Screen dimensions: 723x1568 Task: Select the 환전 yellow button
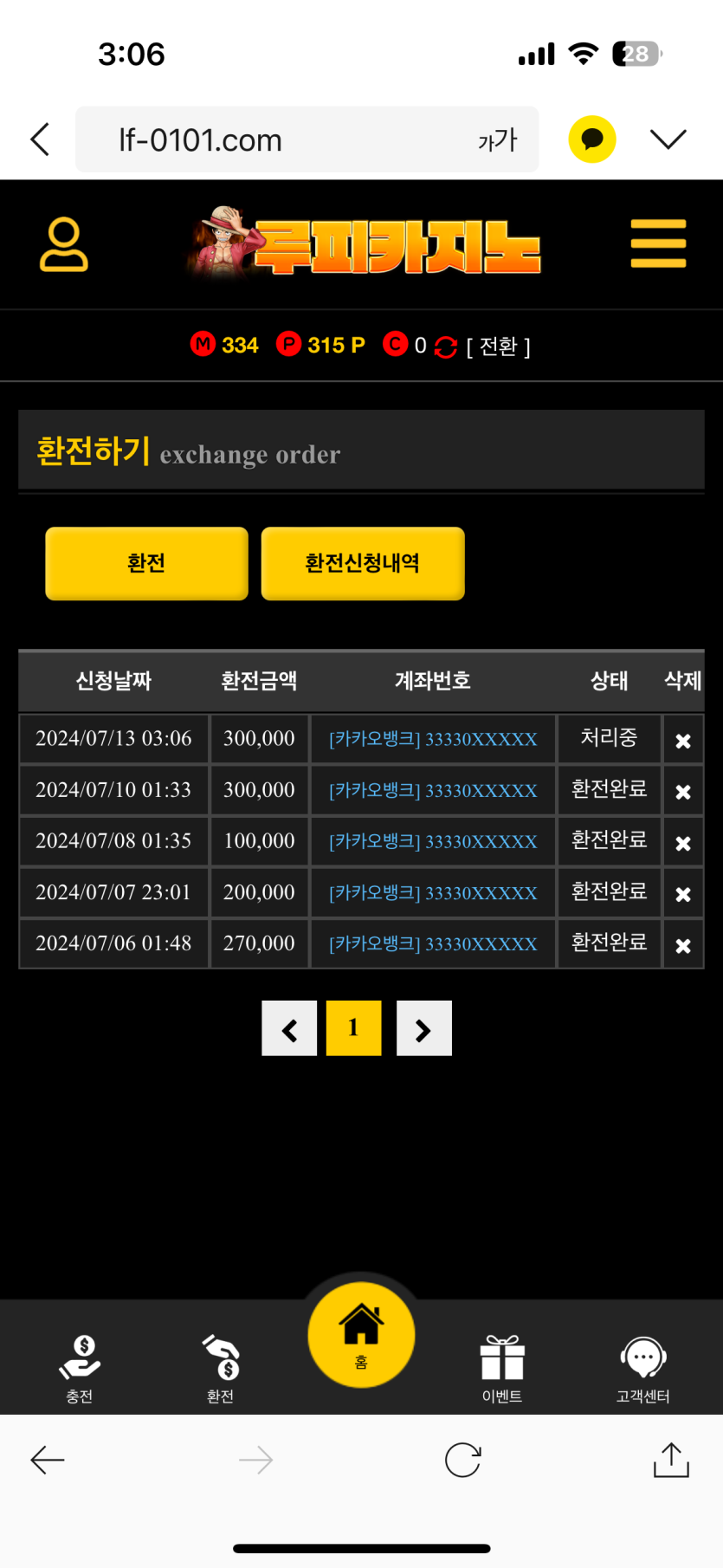pyautogui.click(x=146, y=563)
